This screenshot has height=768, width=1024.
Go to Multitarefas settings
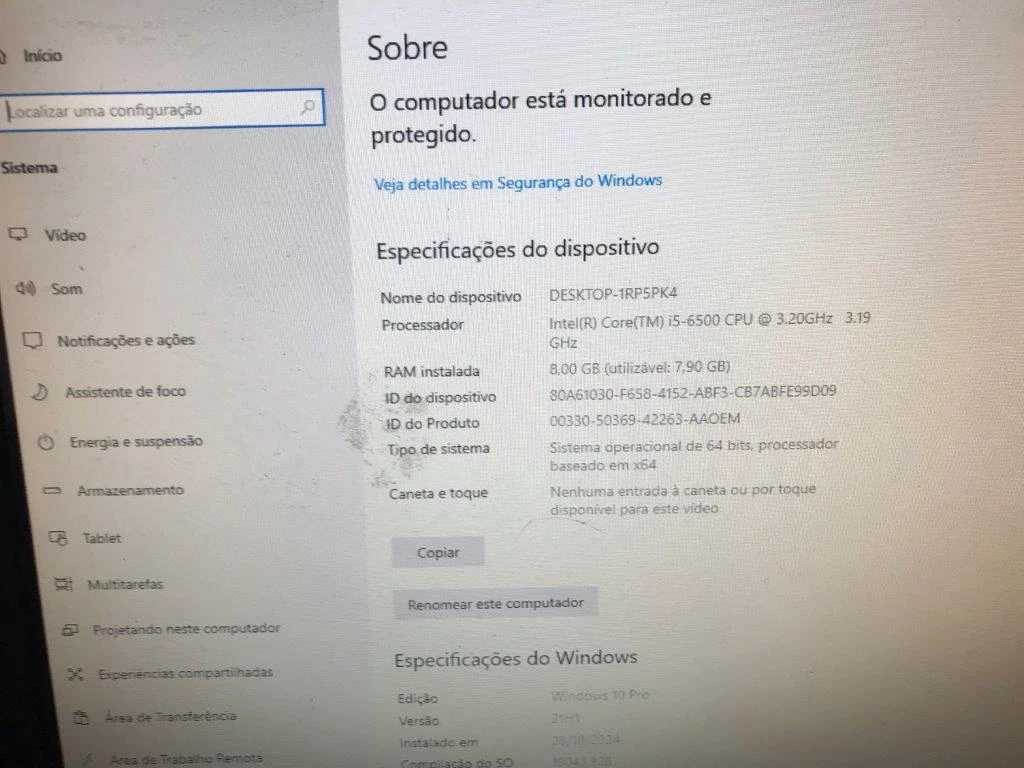click(x=124, y=584)
